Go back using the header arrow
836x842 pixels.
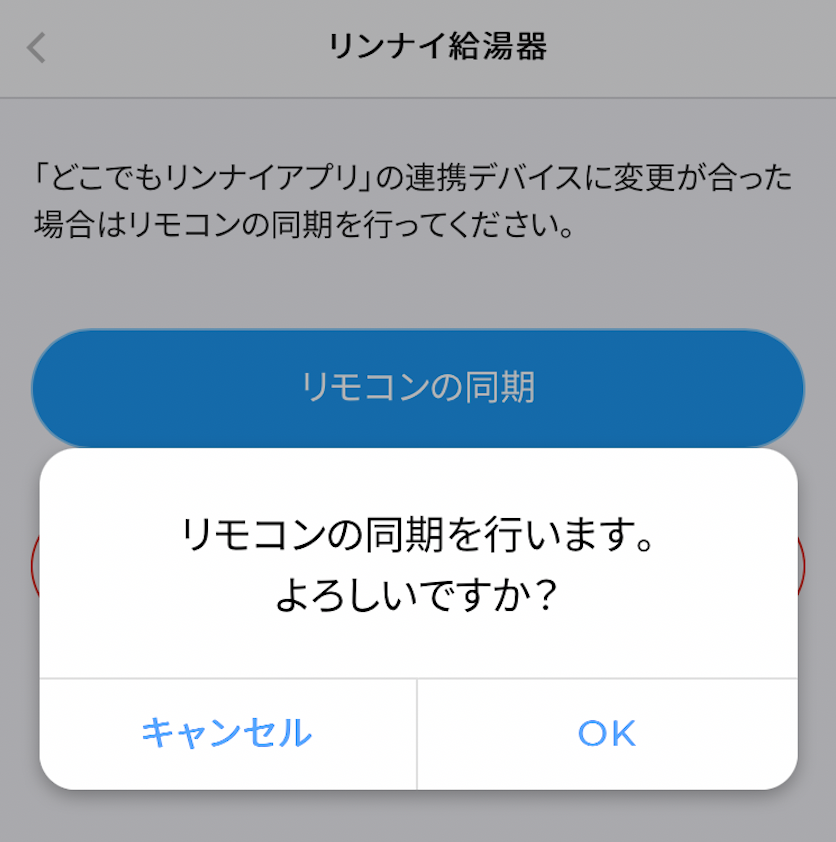click(37, 47)
